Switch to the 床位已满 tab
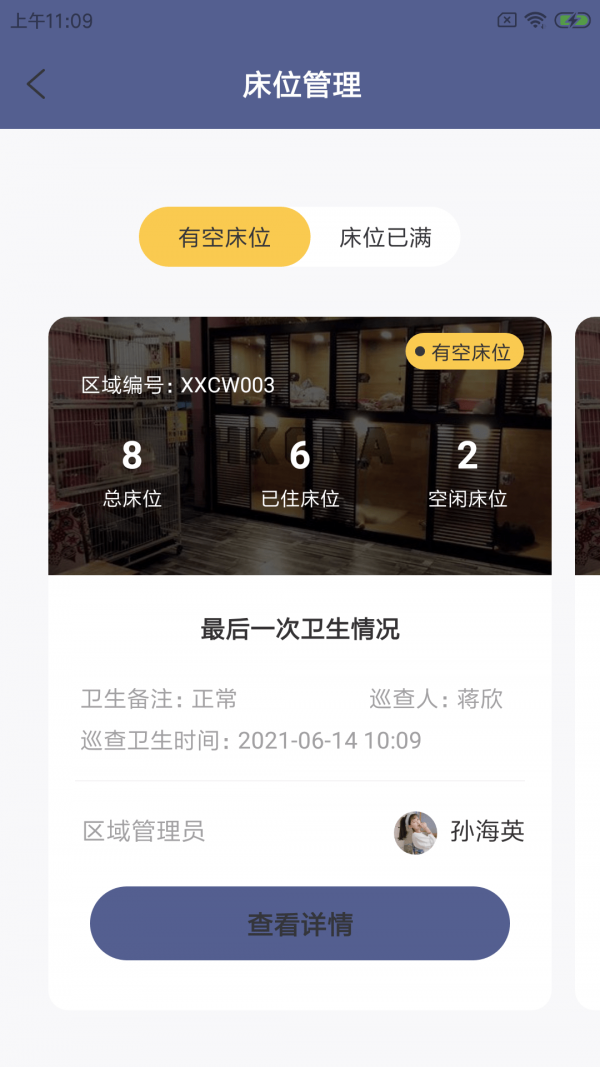600x1067 pixels. tap(385, 237)
